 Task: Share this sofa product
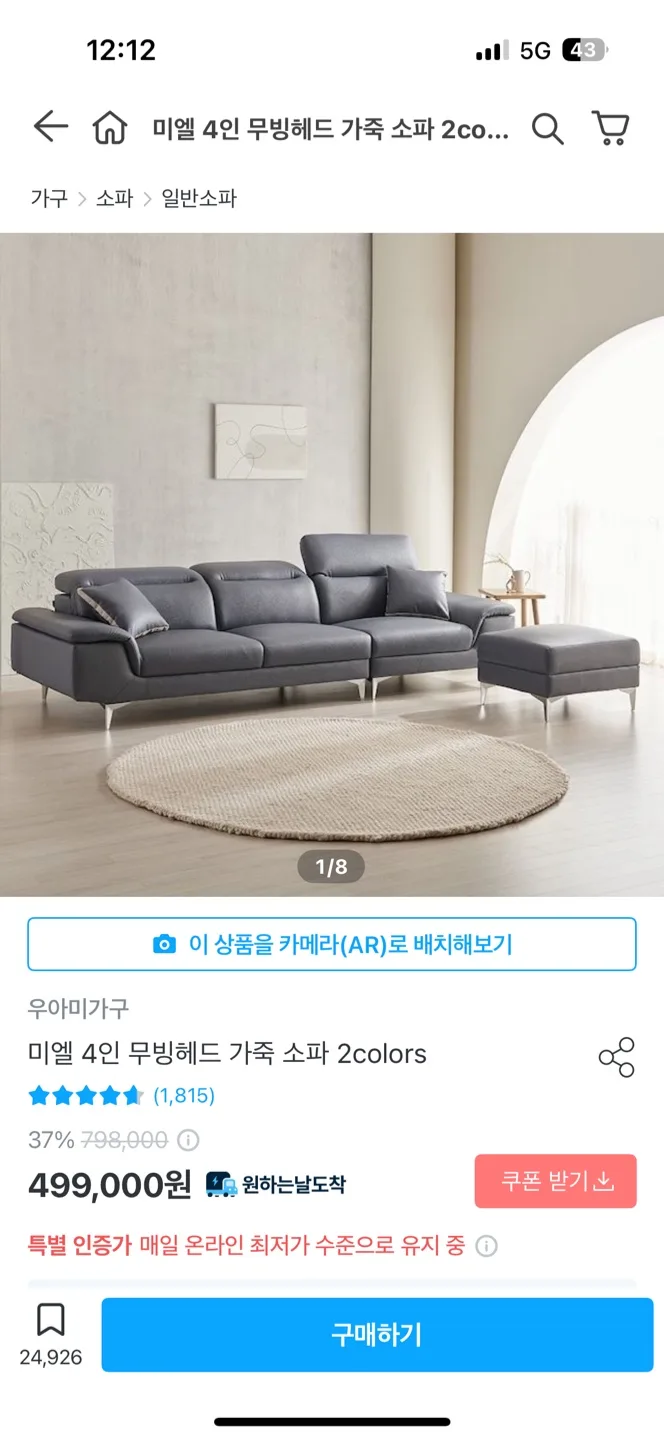pos(616,1057)
